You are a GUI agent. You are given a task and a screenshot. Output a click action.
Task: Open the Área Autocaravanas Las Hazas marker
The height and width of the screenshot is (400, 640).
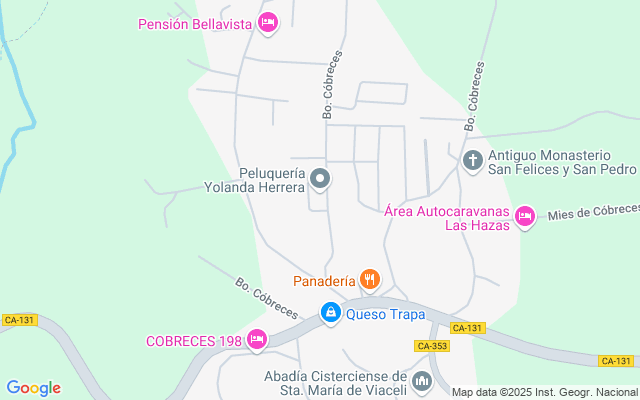pos(525,216)
